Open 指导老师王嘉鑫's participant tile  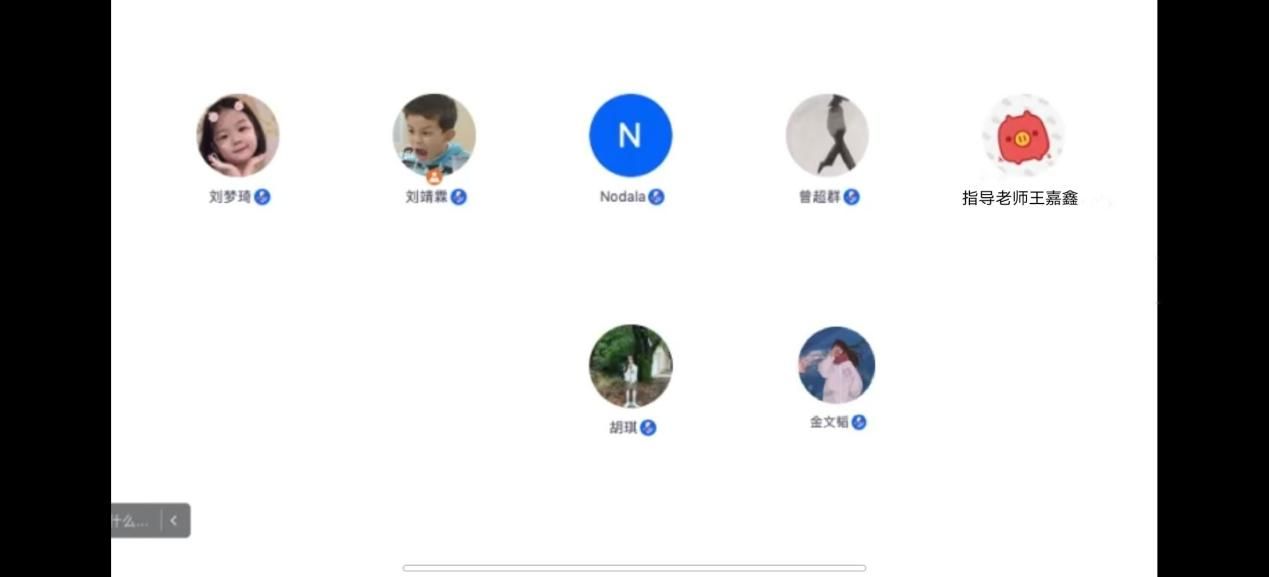coord(1022,136)
